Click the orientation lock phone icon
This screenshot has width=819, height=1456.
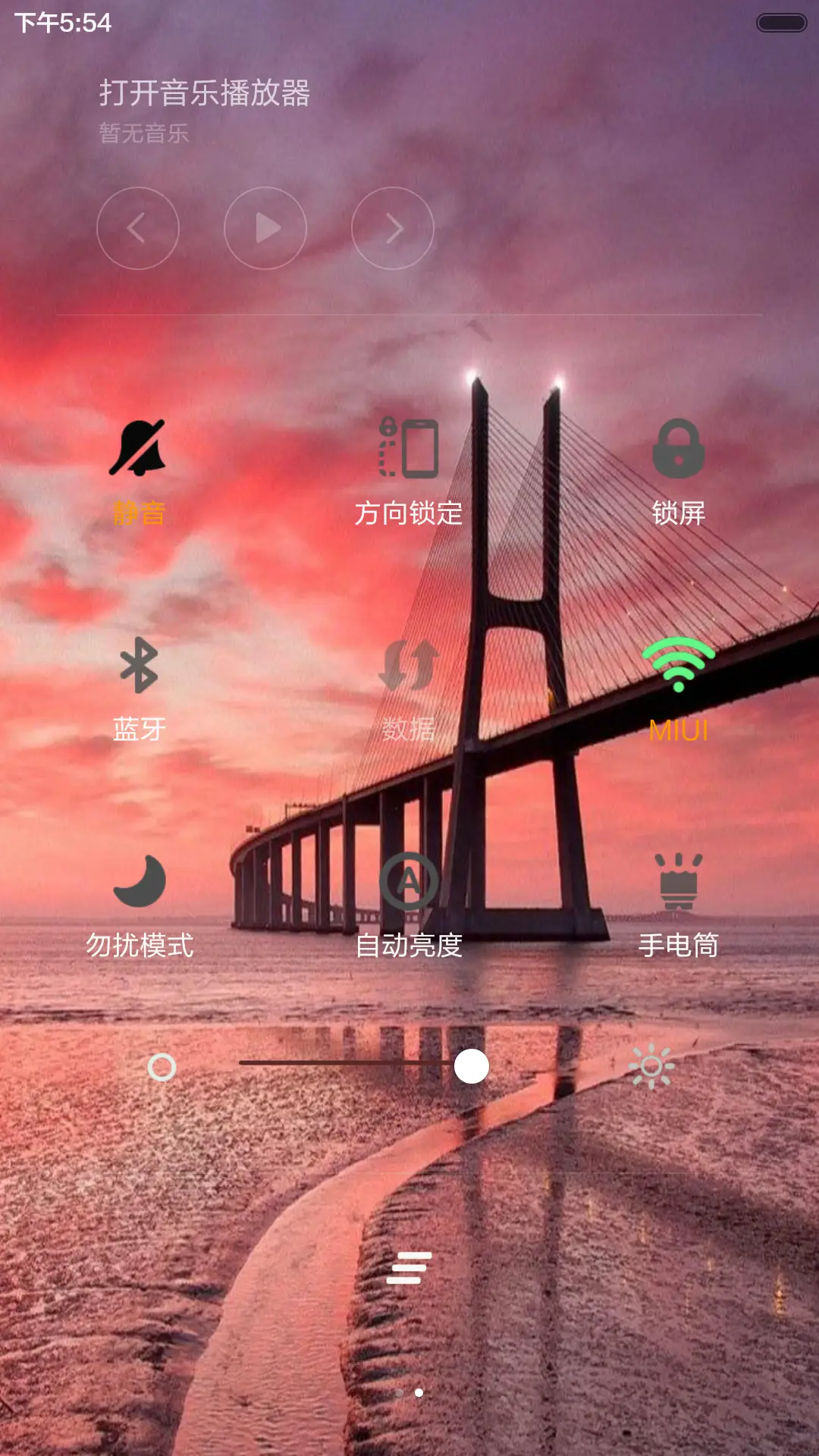(x=409, y=449)
